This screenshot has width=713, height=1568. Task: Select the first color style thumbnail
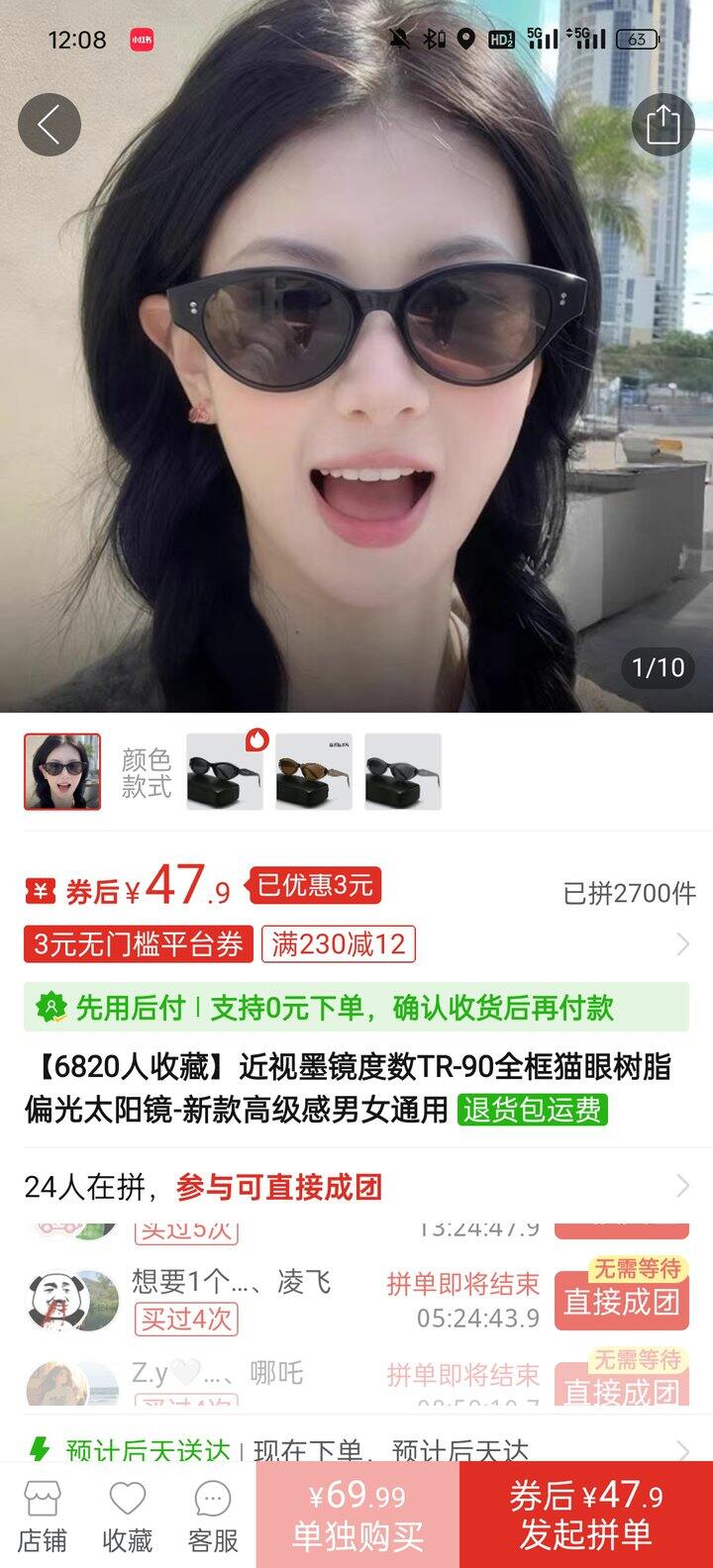61,773
